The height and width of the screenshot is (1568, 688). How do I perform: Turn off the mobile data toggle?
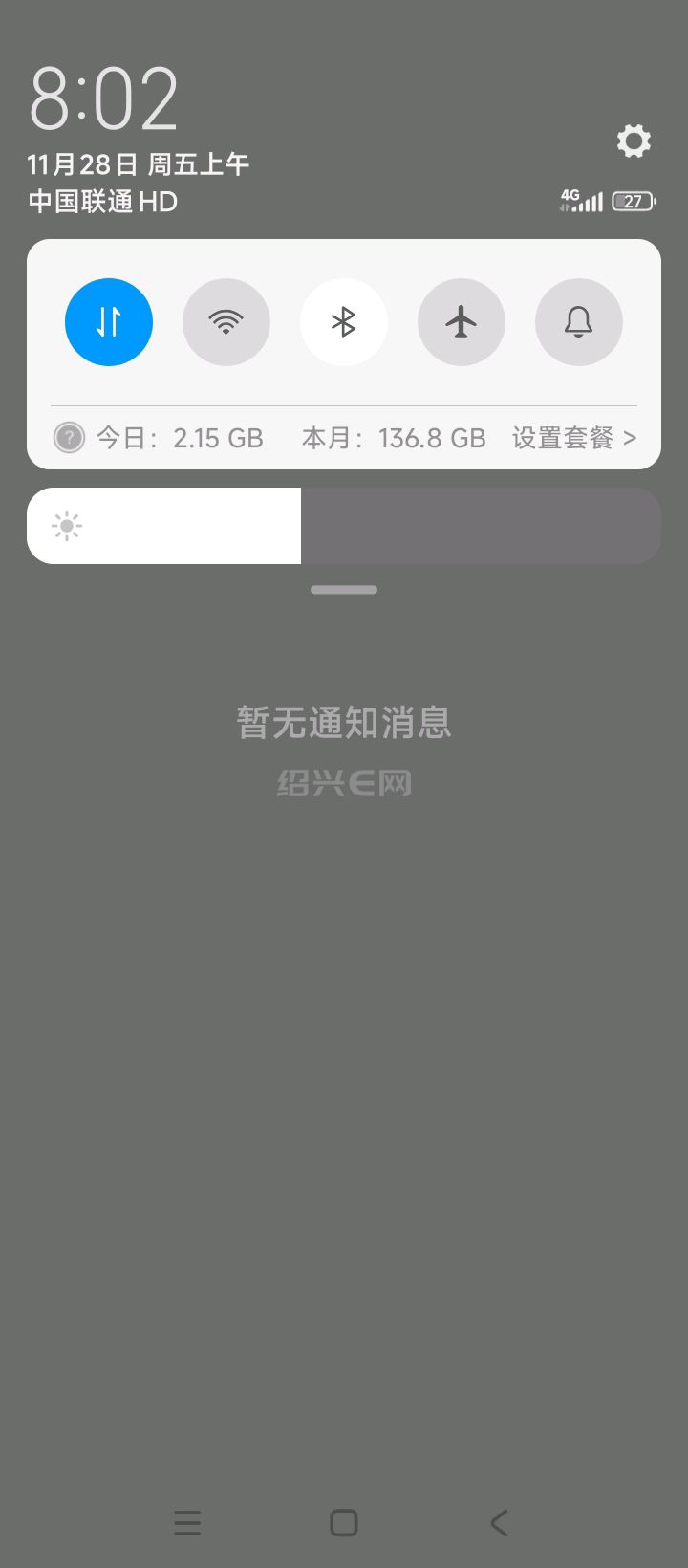[109, 322]
